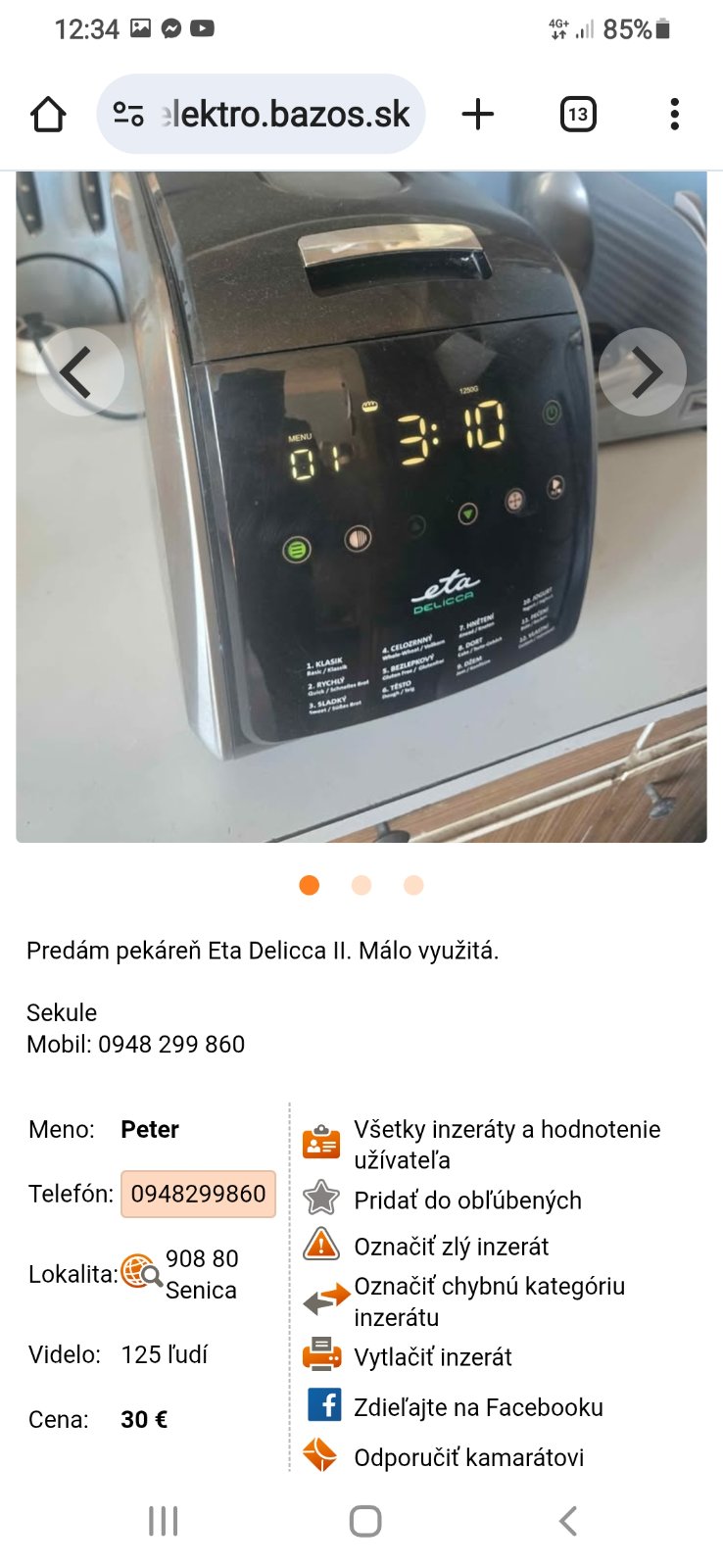Open recent apps from navigation bar
Screen dimensions: 723x1568
tap(163, 1521)
